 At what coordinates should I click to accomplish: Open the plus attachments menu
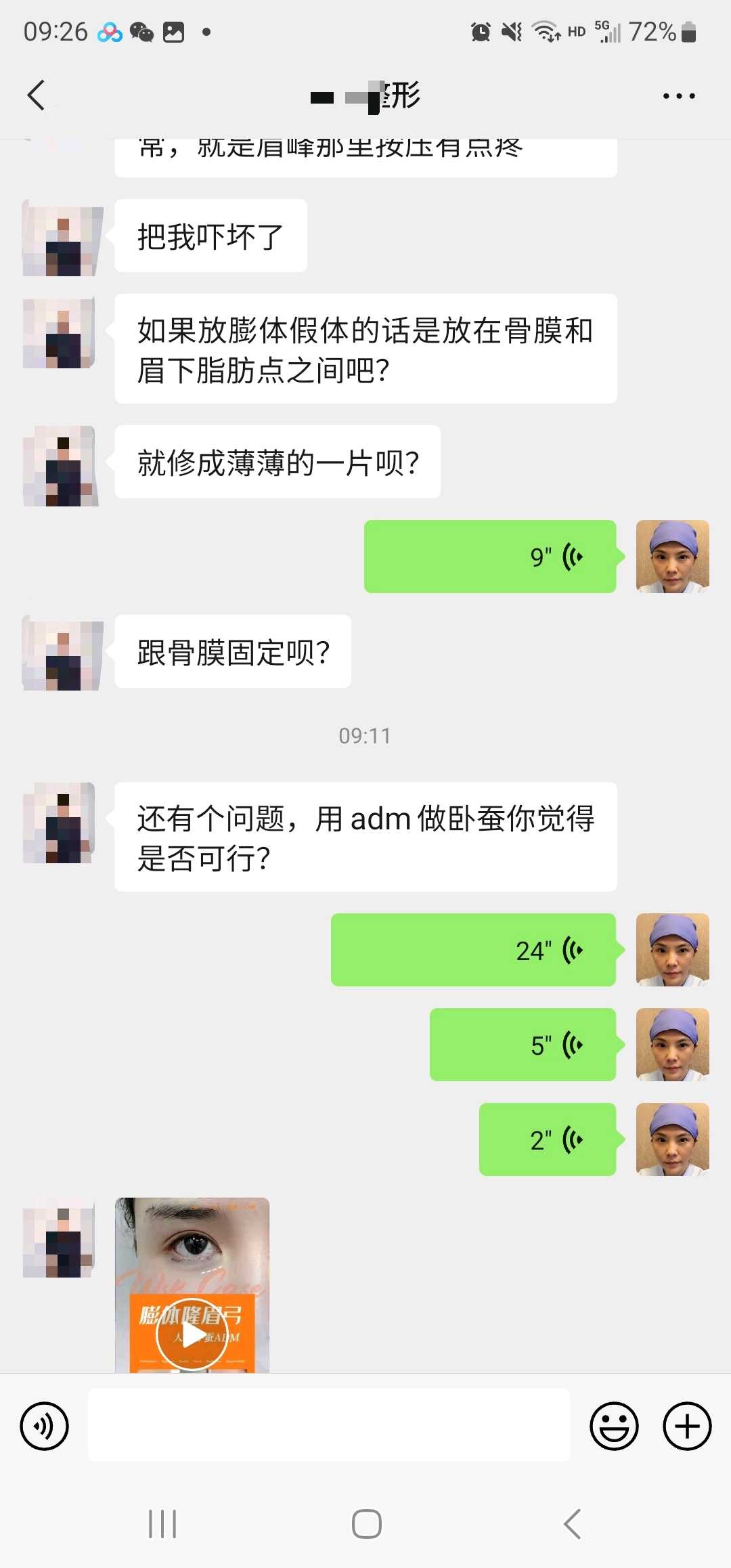click(686, 1426)
